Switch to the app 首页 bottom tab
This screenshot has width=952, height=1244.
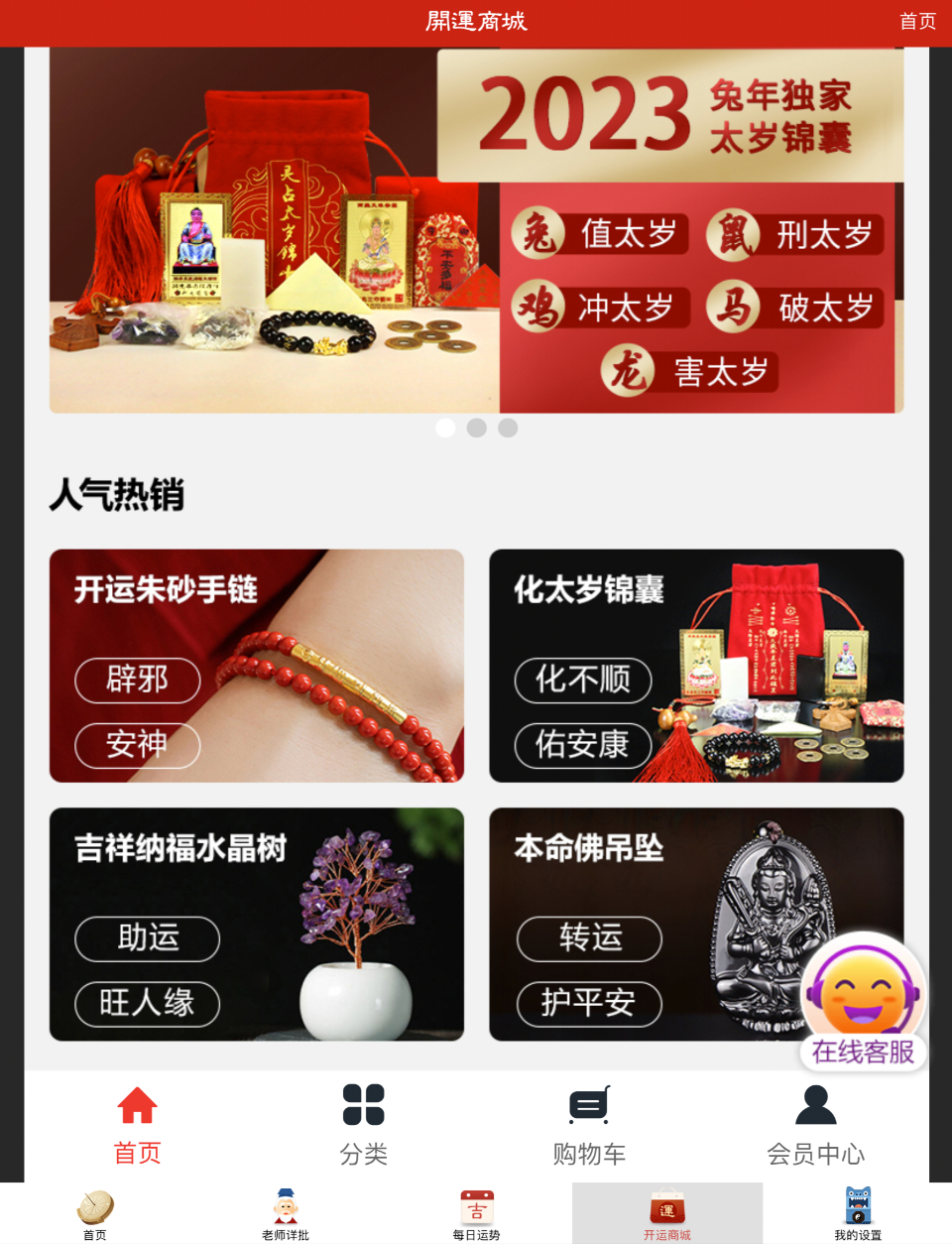click(95, 1214)
